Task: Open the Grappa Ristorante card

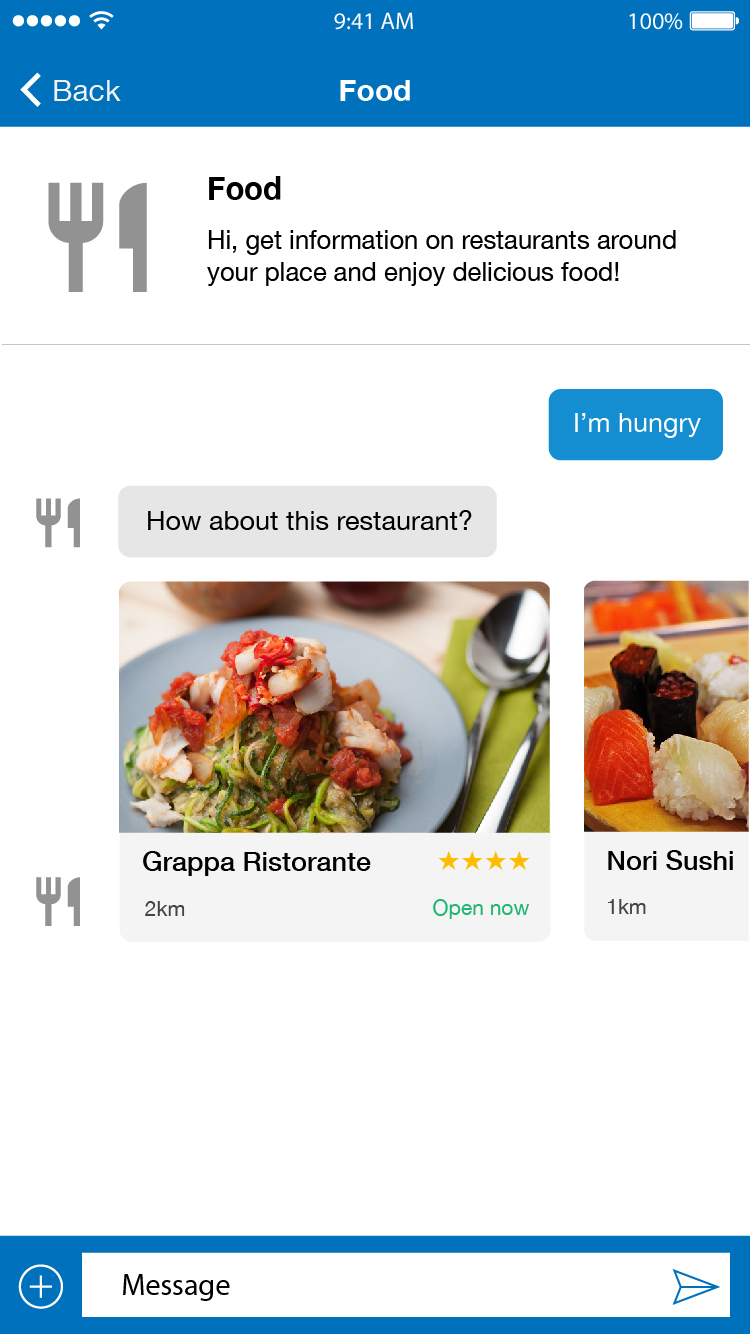Action: pyautogui.click(x=334, y=760)
